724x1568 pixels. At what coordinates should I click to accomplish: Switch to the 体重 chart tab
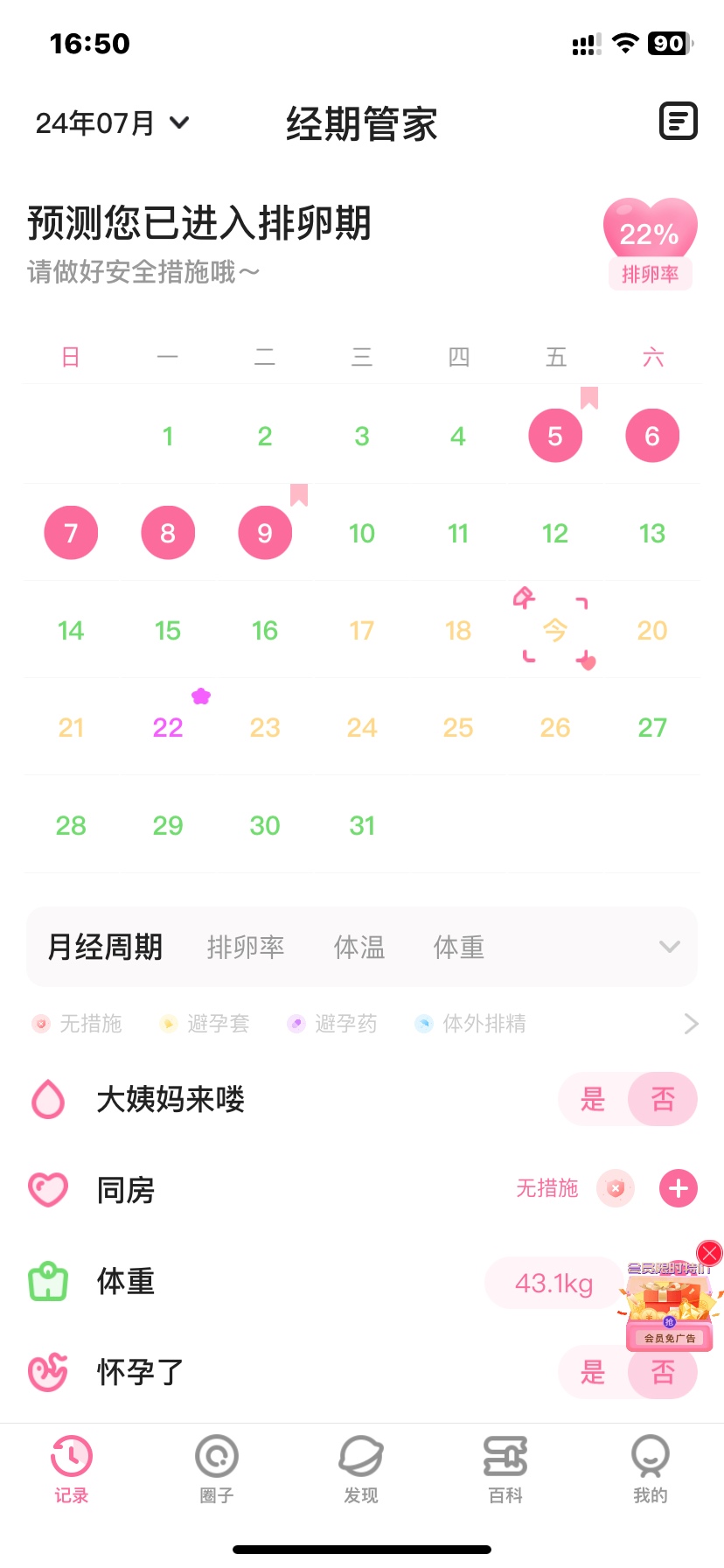click(459, 947)
